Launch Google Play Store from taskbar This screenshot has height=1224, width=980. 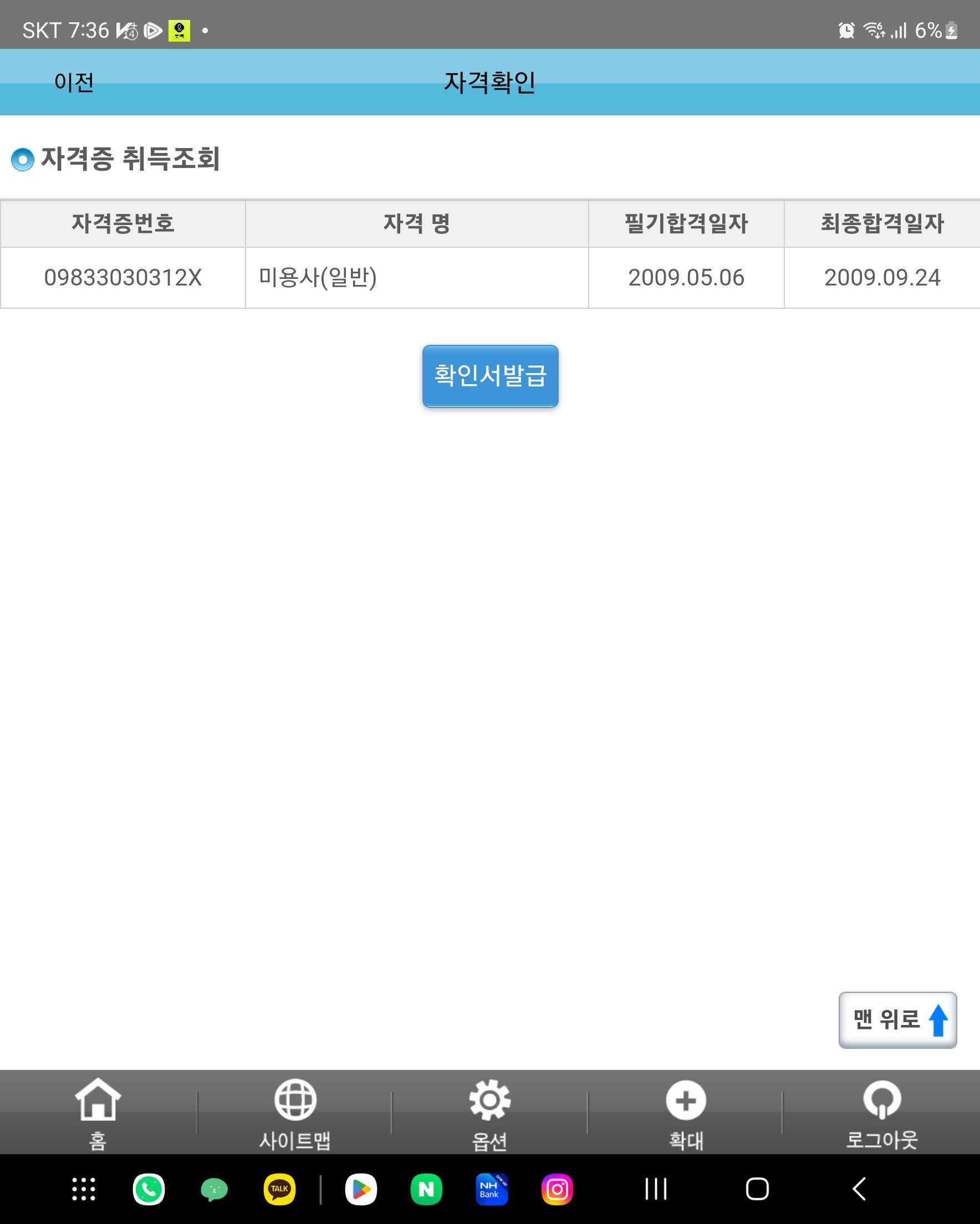[361, 1189]
